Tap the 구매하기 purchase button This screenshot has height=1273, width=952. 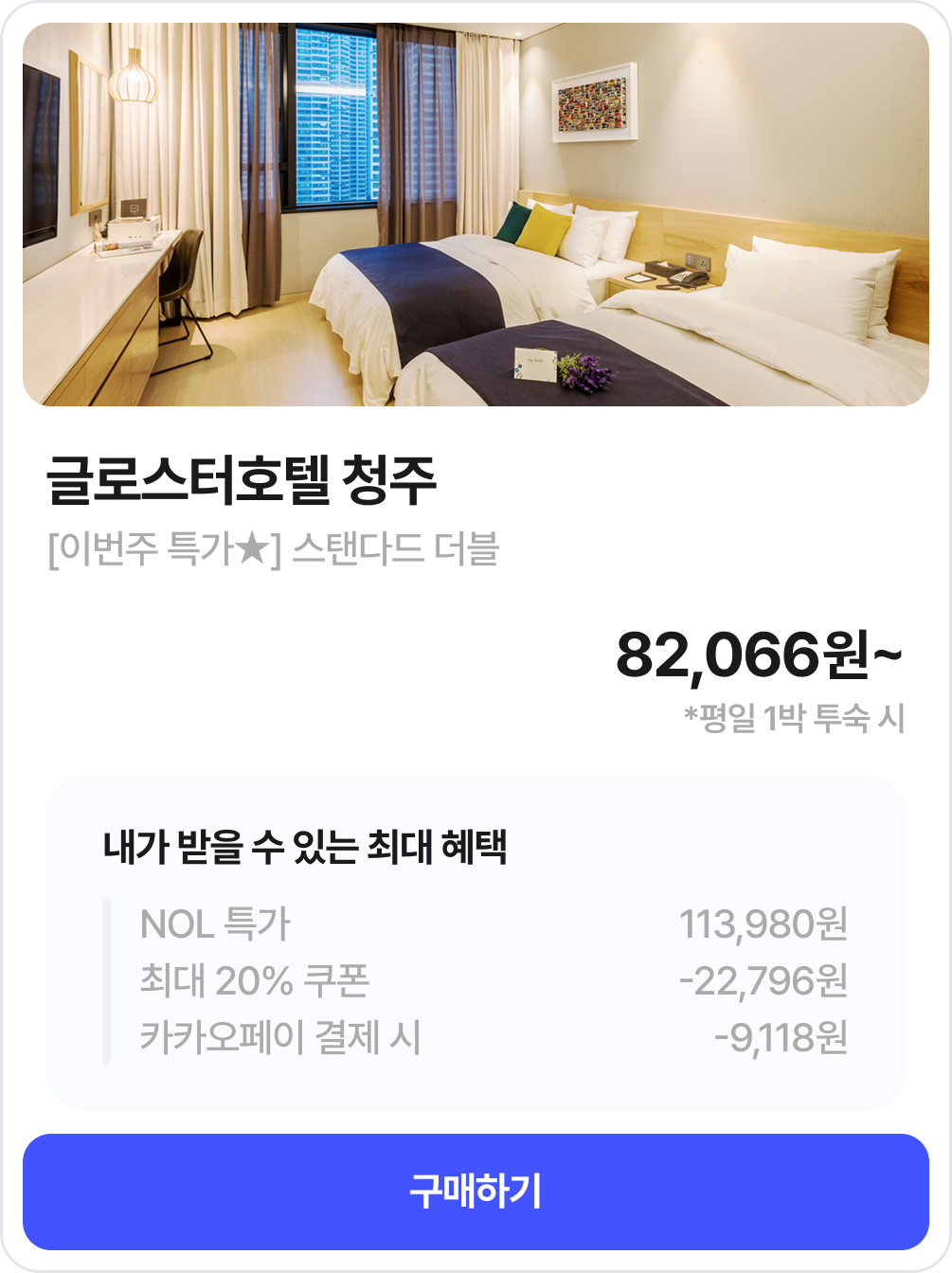(x=476, y=1192)
